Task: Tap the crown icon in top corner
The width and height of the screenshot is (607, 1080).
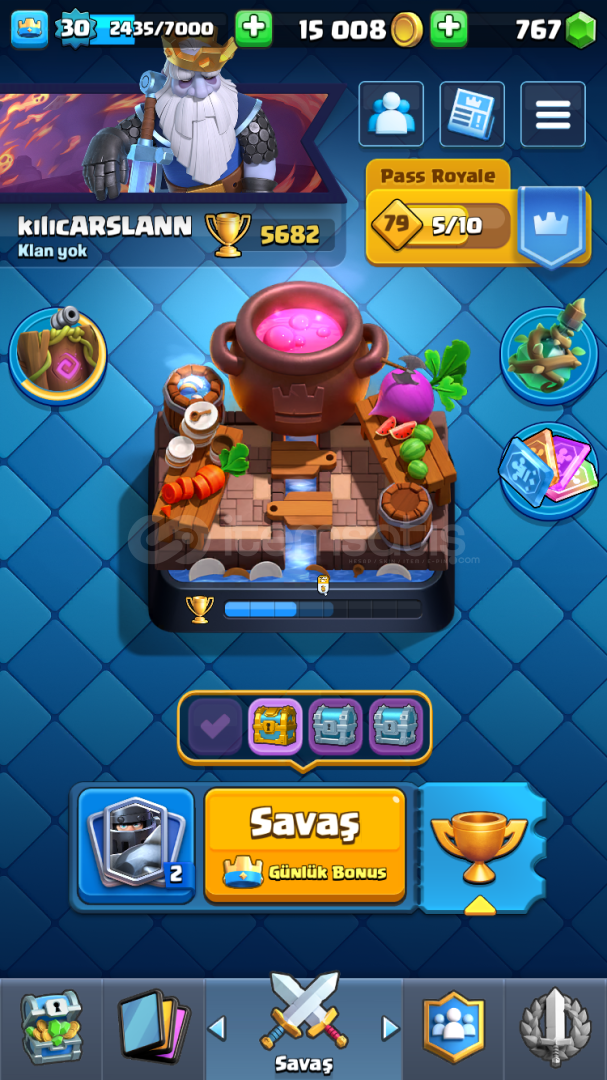Action: click(30, 29)
